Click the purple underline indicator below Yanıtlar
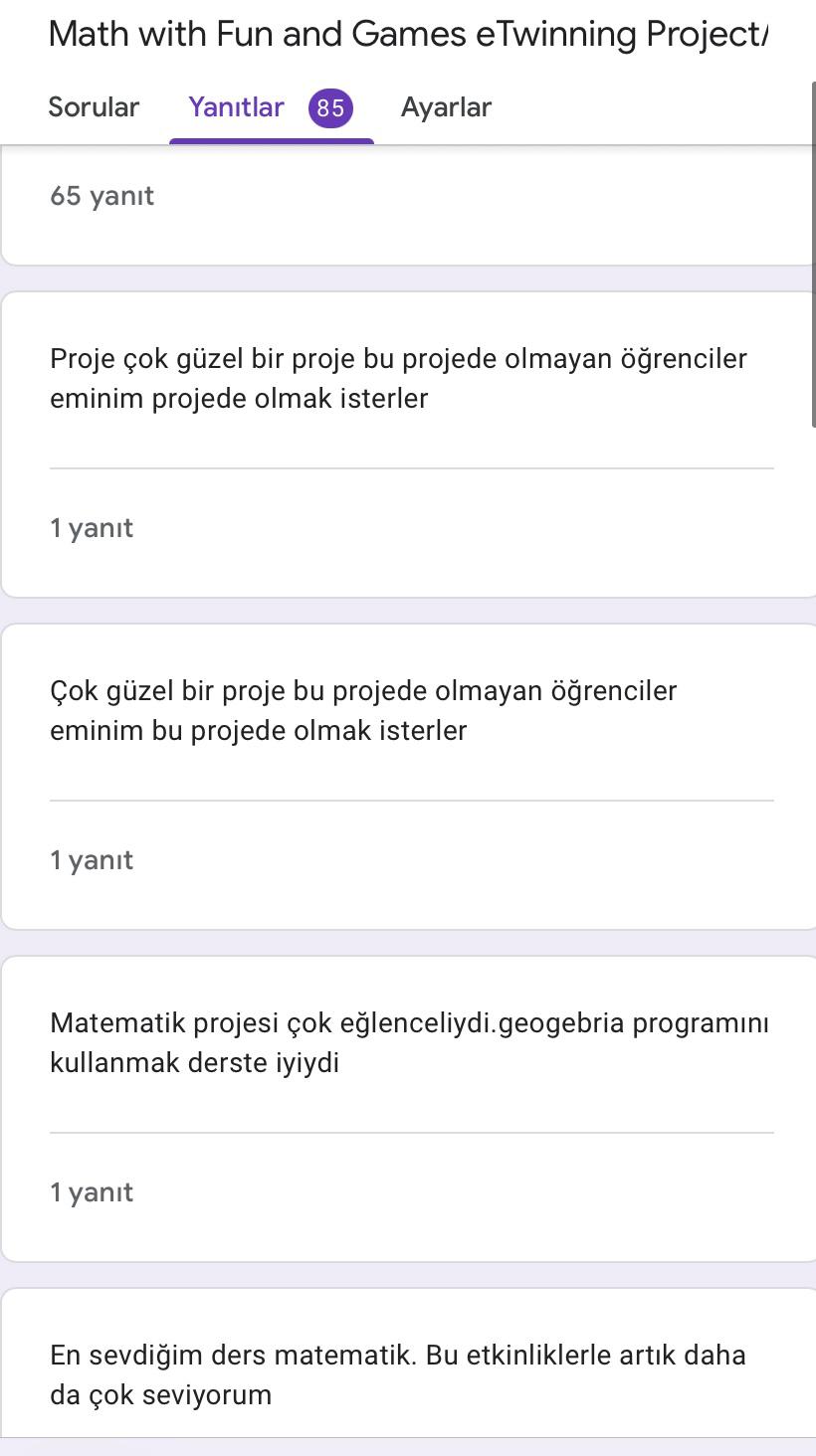 271,142
